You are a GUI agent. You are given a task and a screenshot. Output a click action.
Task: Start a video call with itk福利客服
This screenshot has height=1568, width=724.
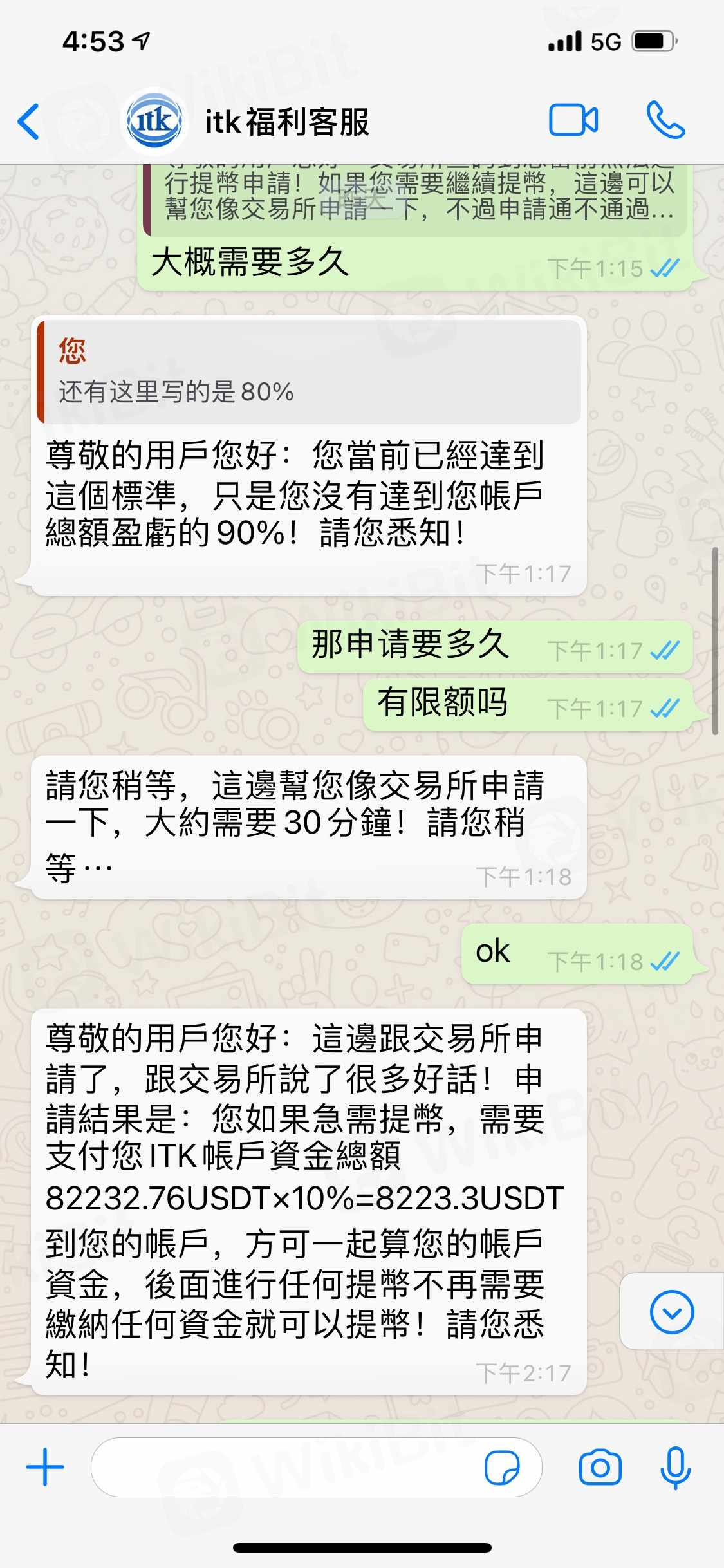pos(573,120)
